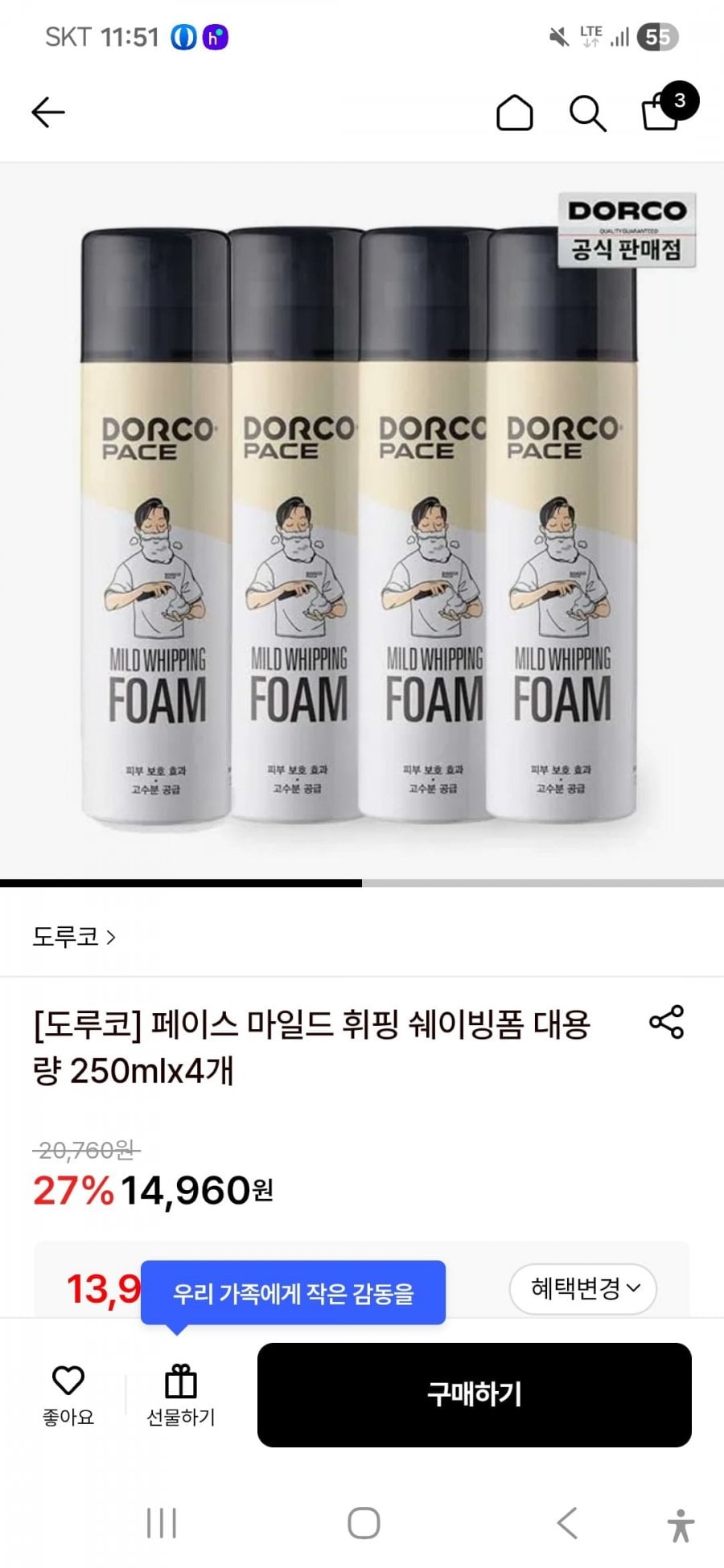
Task: Tap the system recent apps button
Action: click(162, 1523)
